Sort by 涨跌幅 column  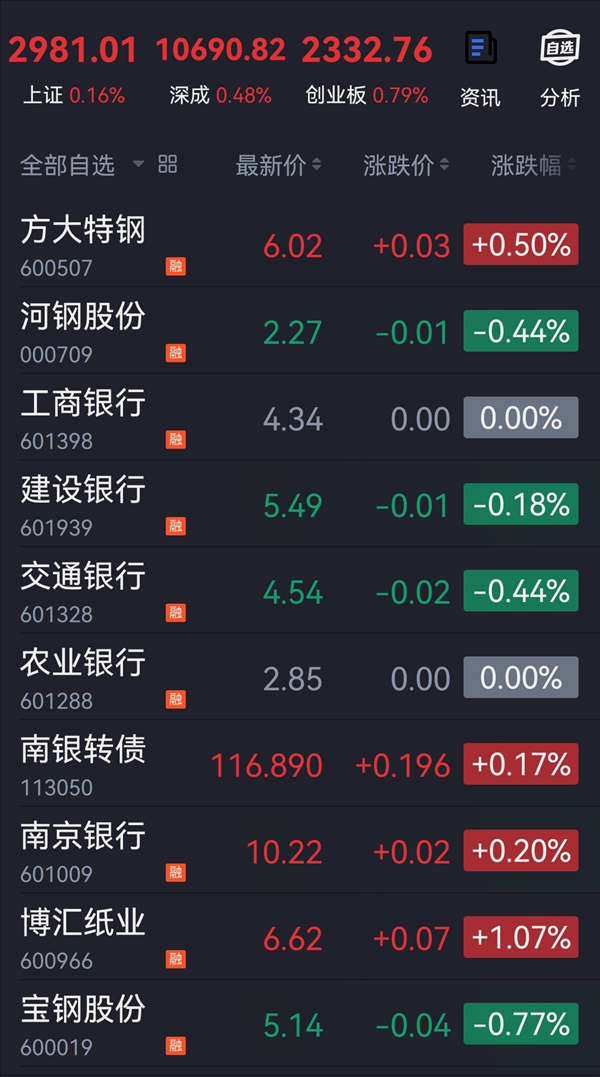(x=533, y=166)
